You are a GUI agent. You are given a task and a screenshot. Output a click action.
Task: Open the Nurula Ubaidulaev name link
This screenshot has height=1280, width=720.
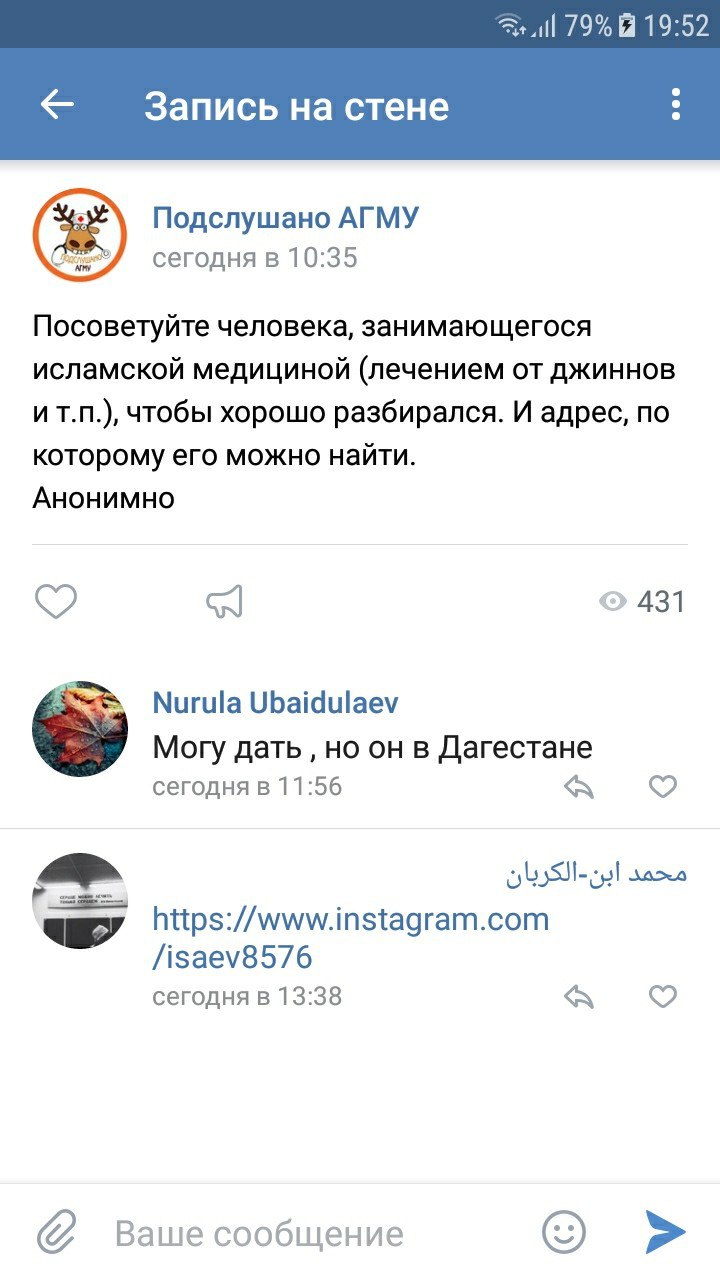[275, 703]
